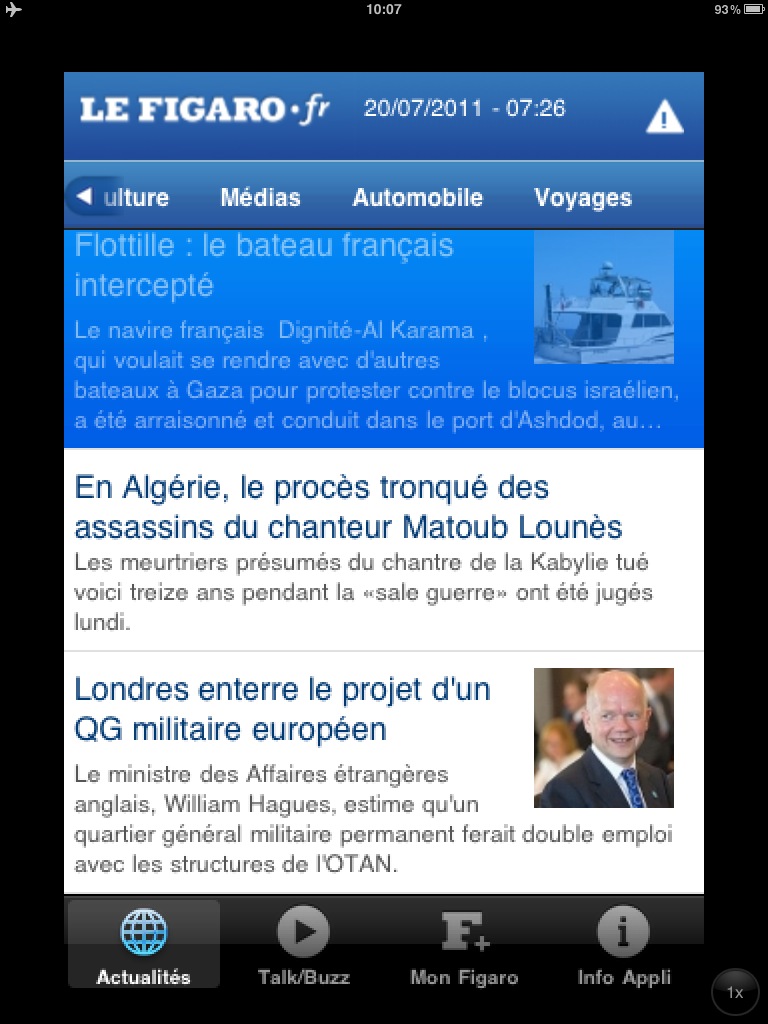Open the Info Appli tab
Viewport: 768px width, 1024px height.
624,946
